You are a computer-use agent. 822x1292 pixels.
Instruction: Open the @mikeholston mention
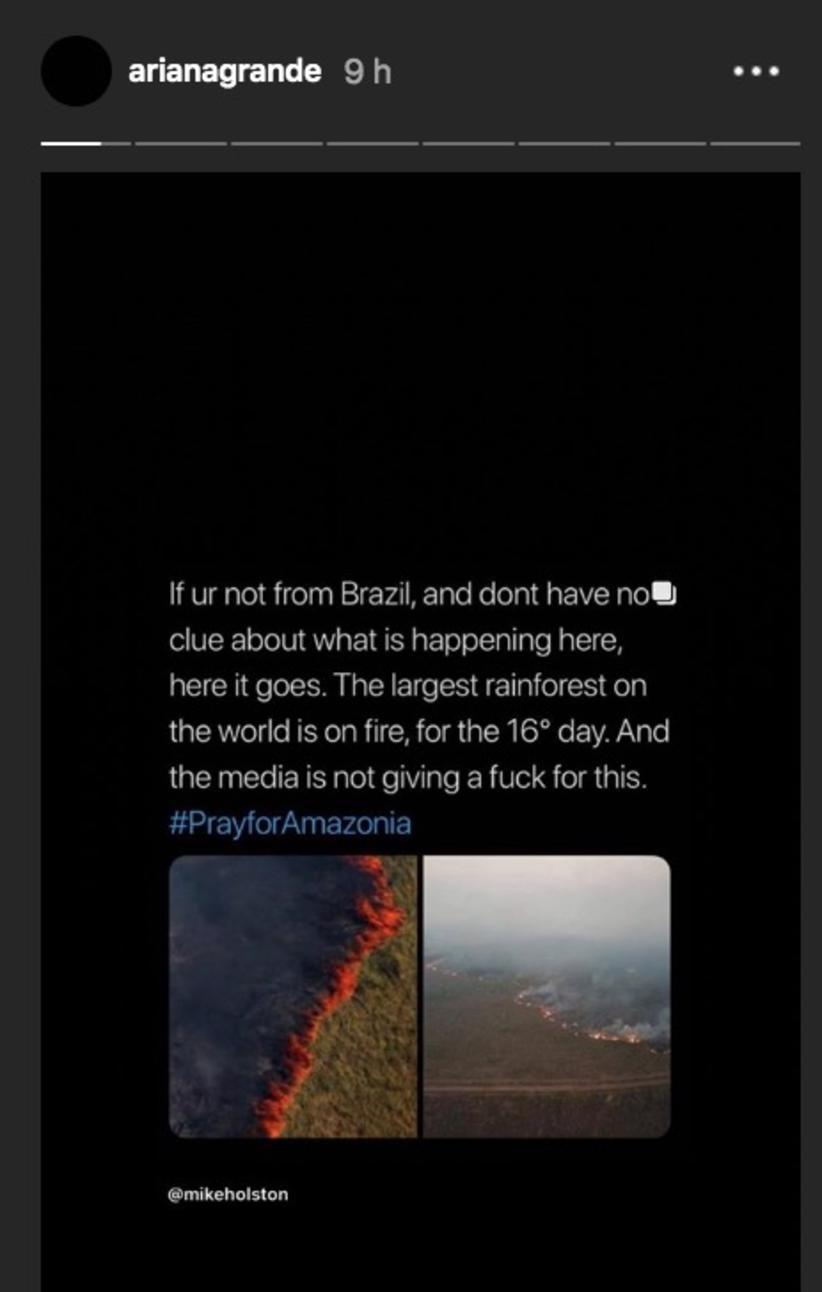pyautogui.click(x=228, y=1194)
